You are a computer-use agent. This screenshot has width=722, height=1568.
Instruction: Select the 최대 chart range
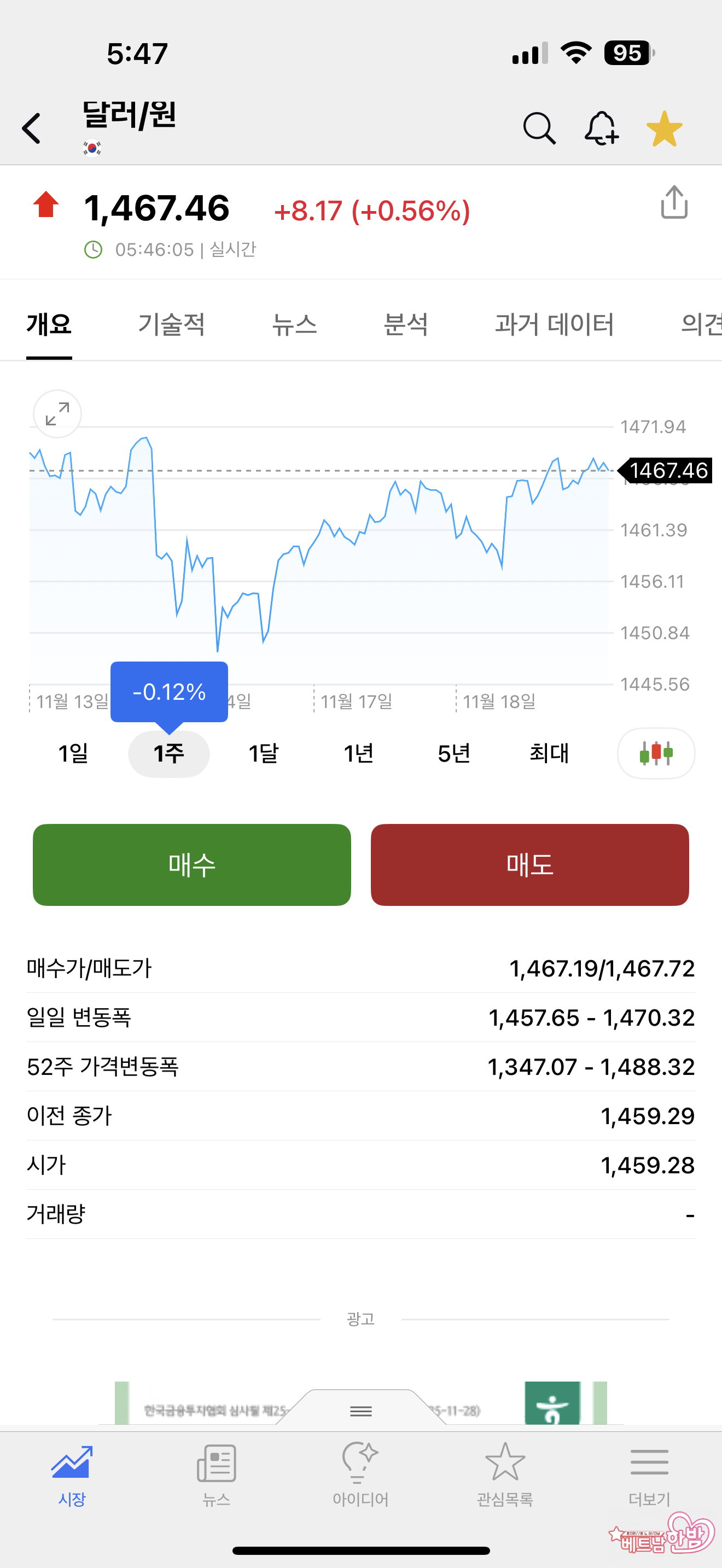click(x=549, y=753)
